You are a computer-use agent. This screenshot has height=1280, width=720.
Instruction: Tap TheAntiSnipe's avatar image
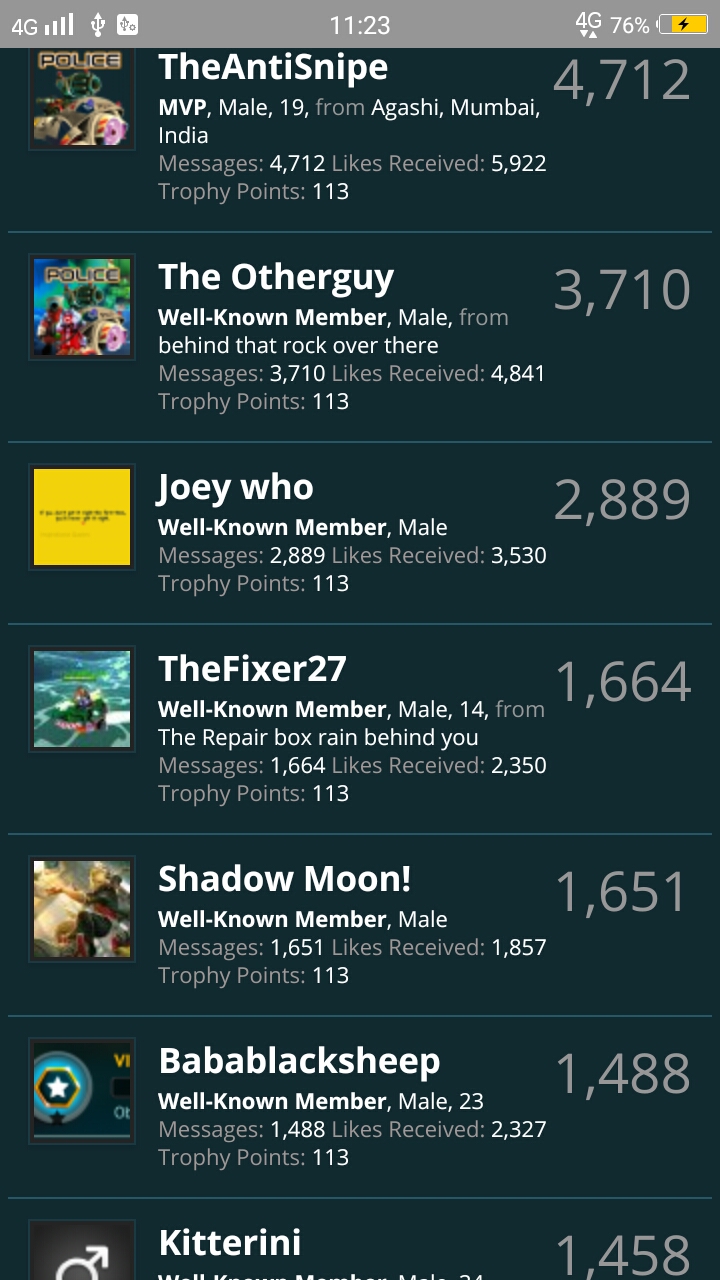[82, 100]
